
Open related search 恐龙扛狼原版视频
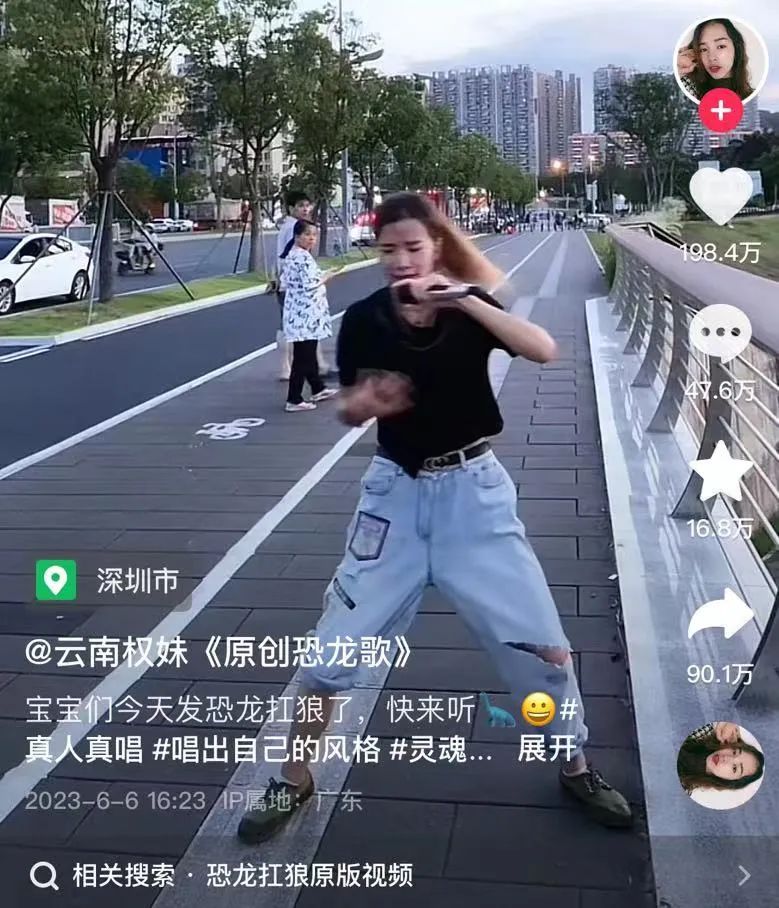(309, 876)
